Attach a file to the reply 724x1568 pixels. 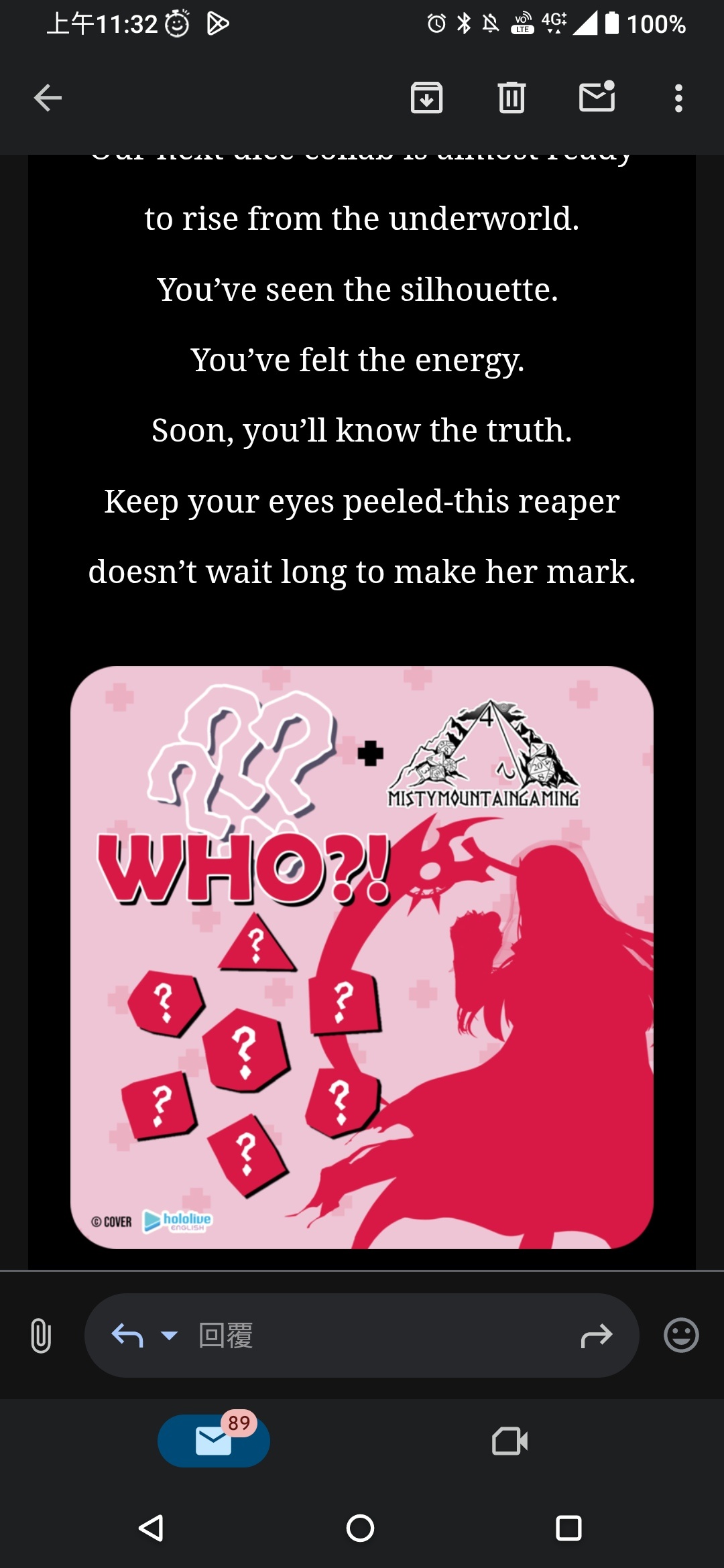41,1335
